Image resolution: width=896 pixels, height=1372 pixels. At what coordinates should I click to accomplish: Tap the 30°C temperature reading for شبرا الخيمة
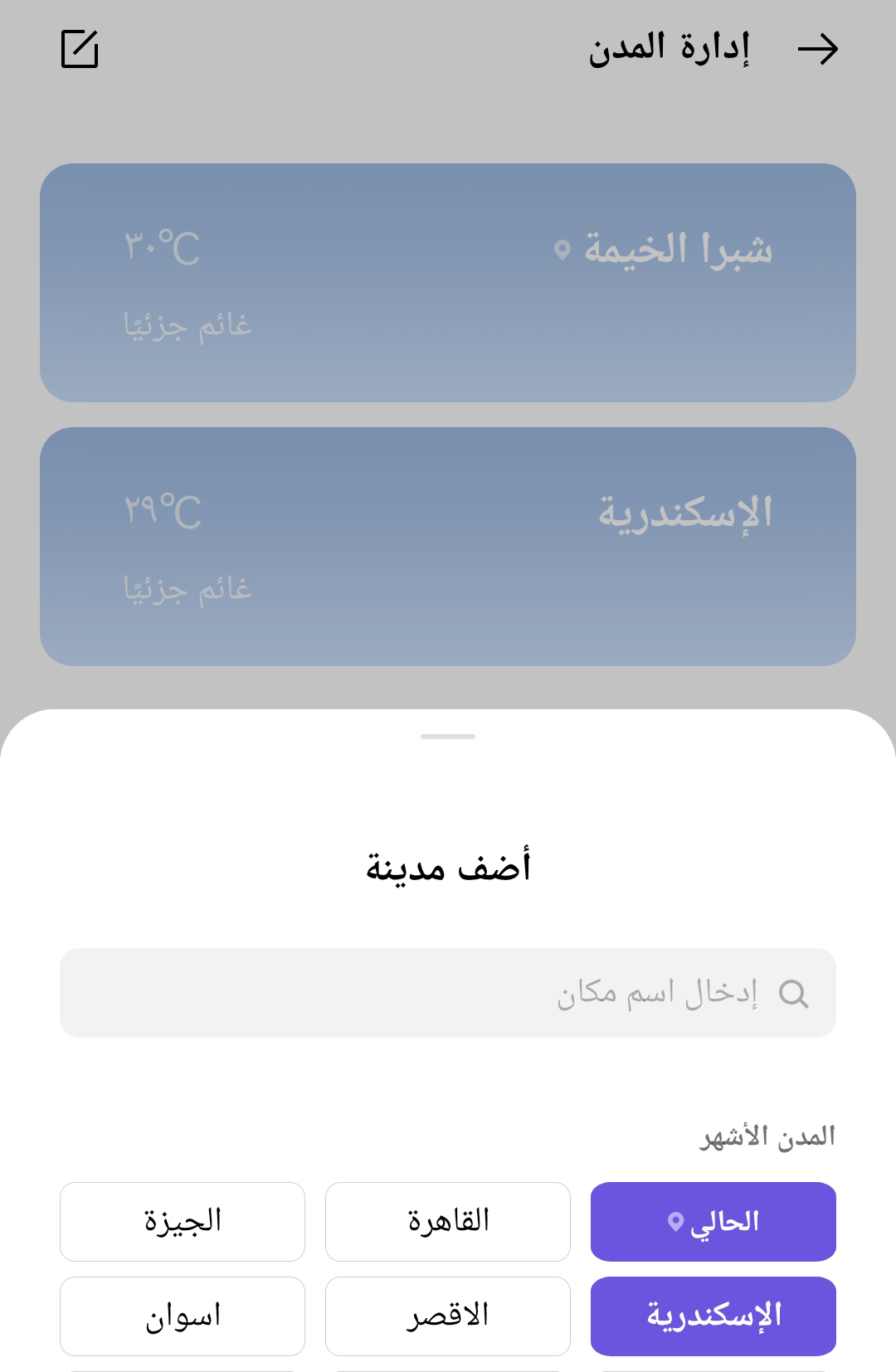click(x=163, y=248)
